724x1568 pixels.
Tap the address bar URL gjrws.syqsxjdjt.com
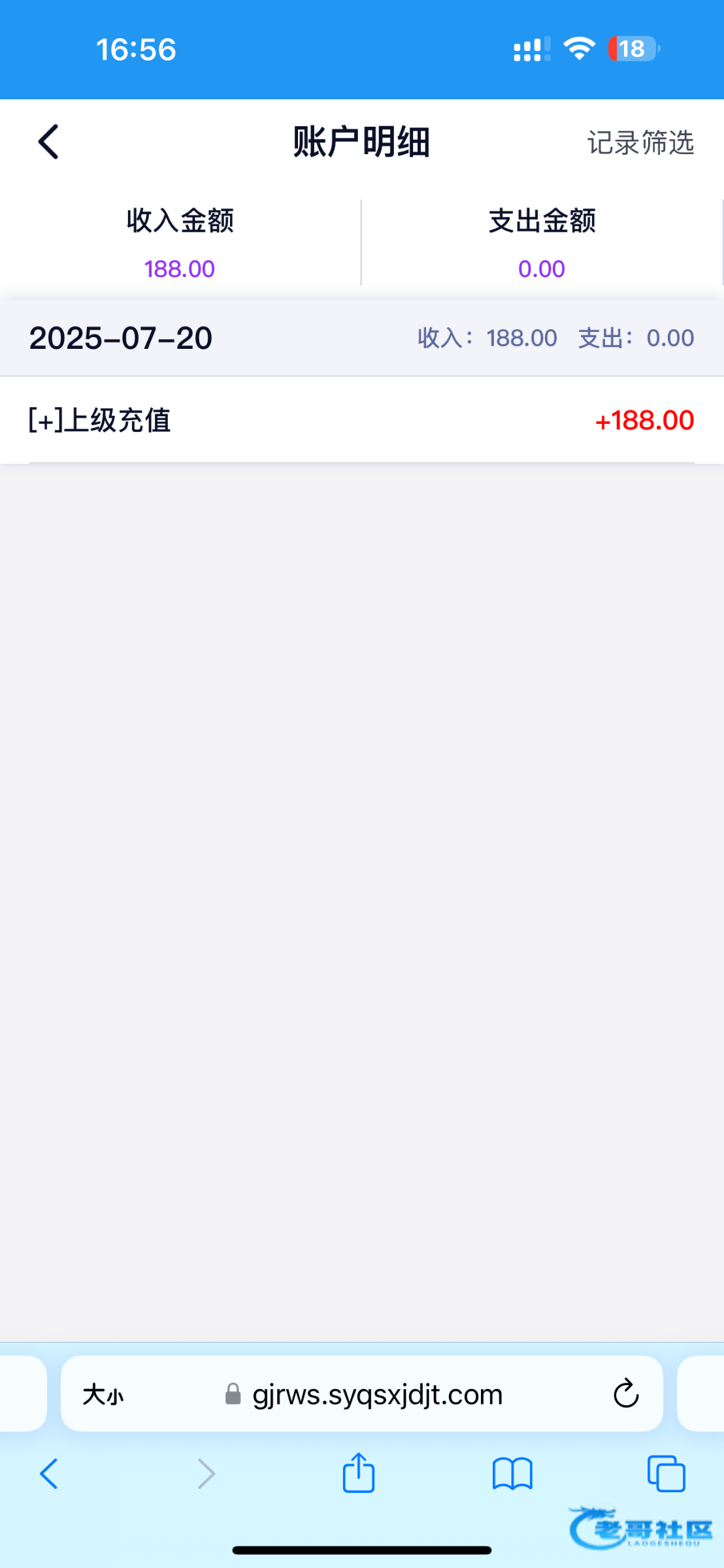click(377, 1395)
